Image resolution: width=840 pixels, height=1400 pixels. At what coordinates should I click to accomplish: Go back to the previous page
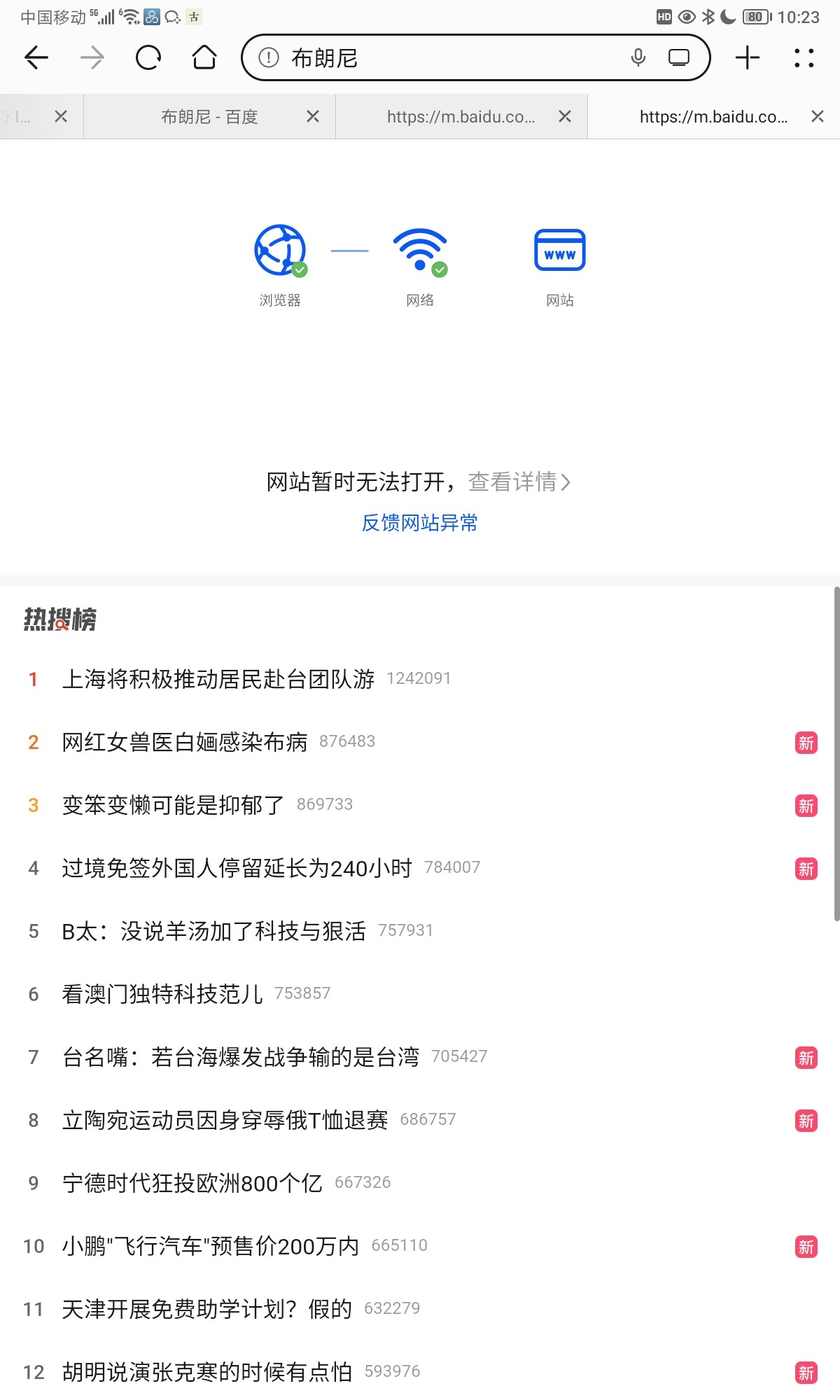point(36,57)
